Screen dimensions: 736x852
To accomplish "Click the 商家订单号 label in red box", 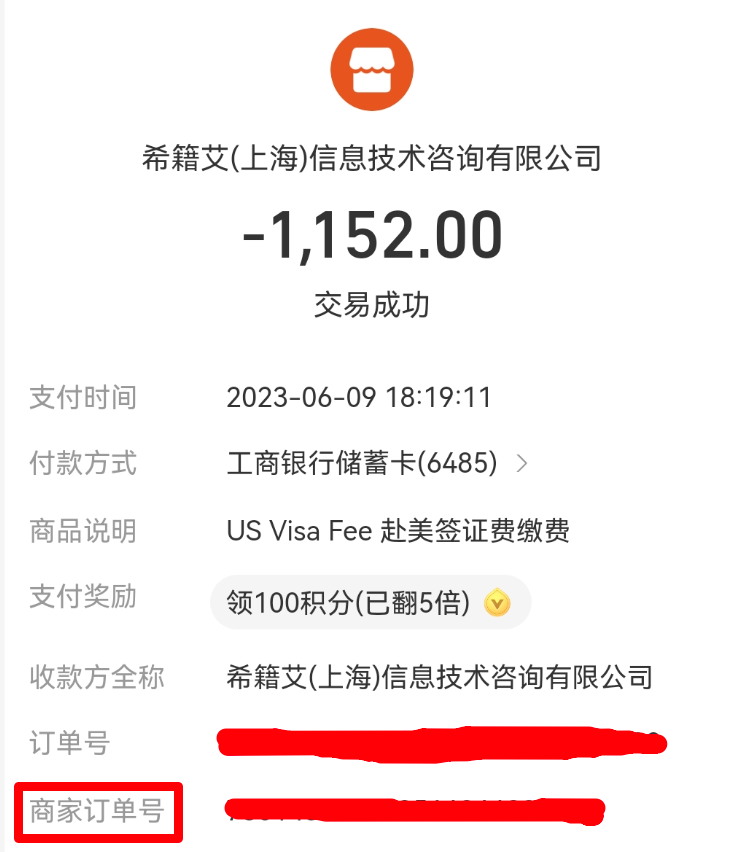I will tap(96, 812).
